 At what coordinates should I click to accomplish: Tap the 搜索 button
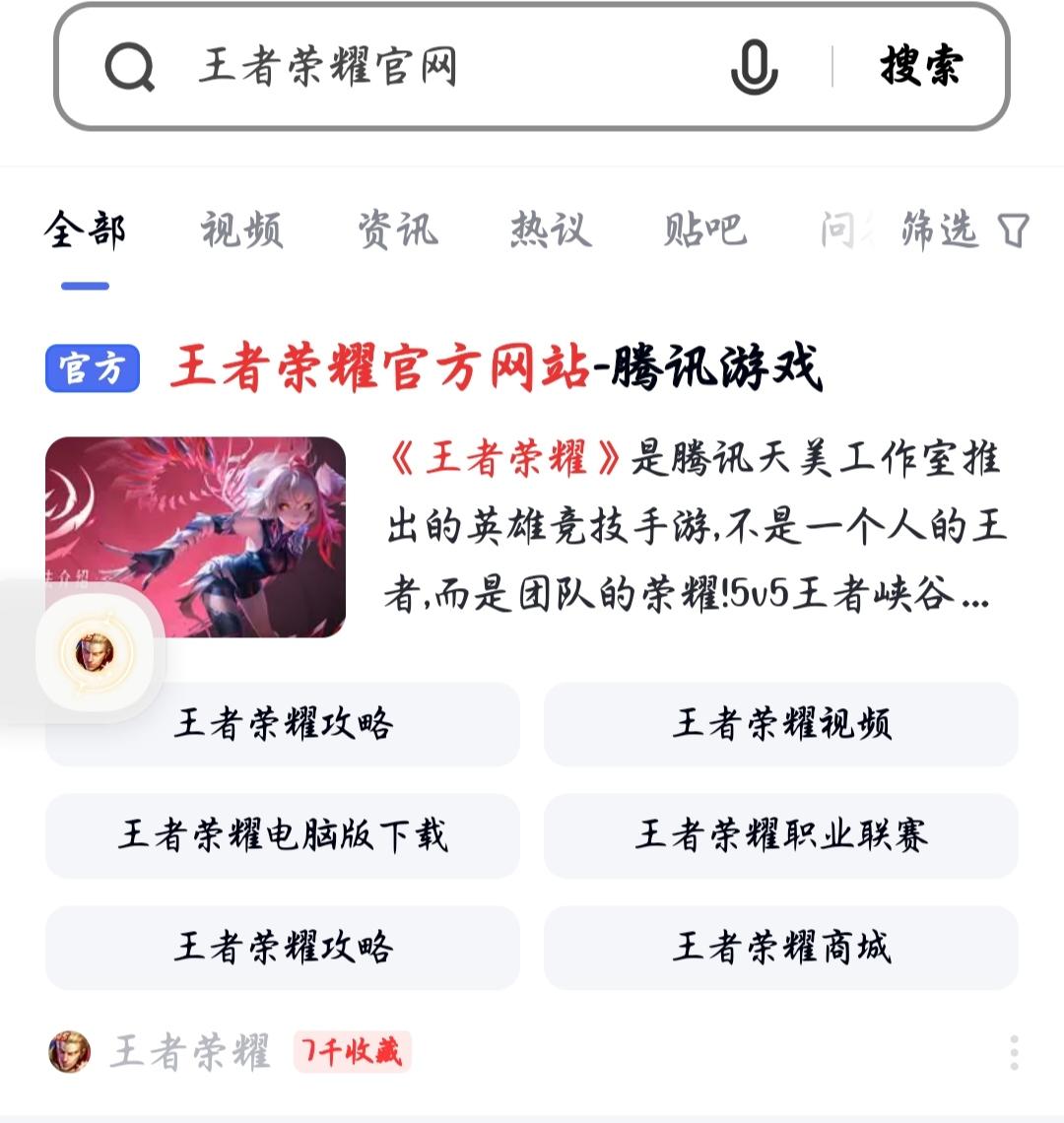[x=921, y=66]
